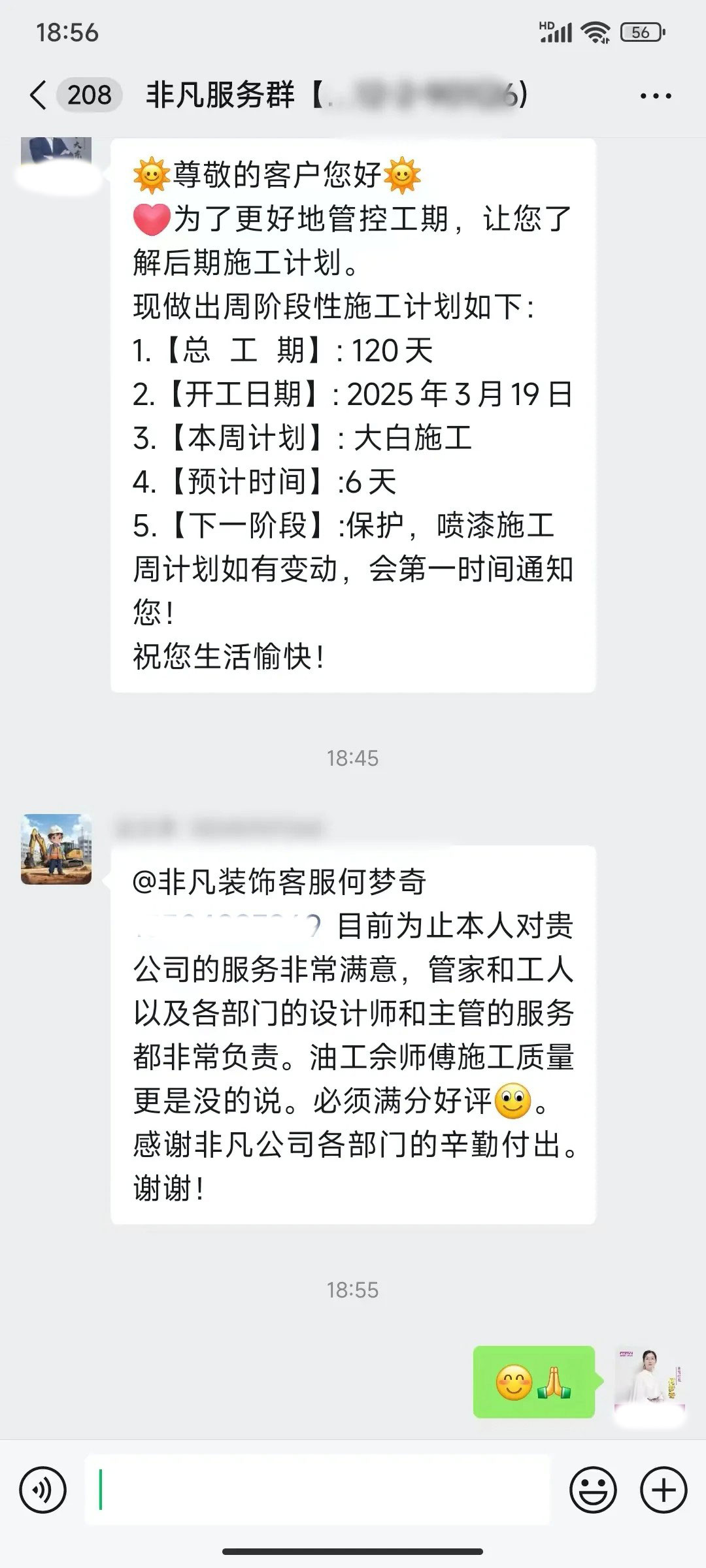Go back to the chat list
Screen dimensions: 706x1568
[x=39, y=95]
